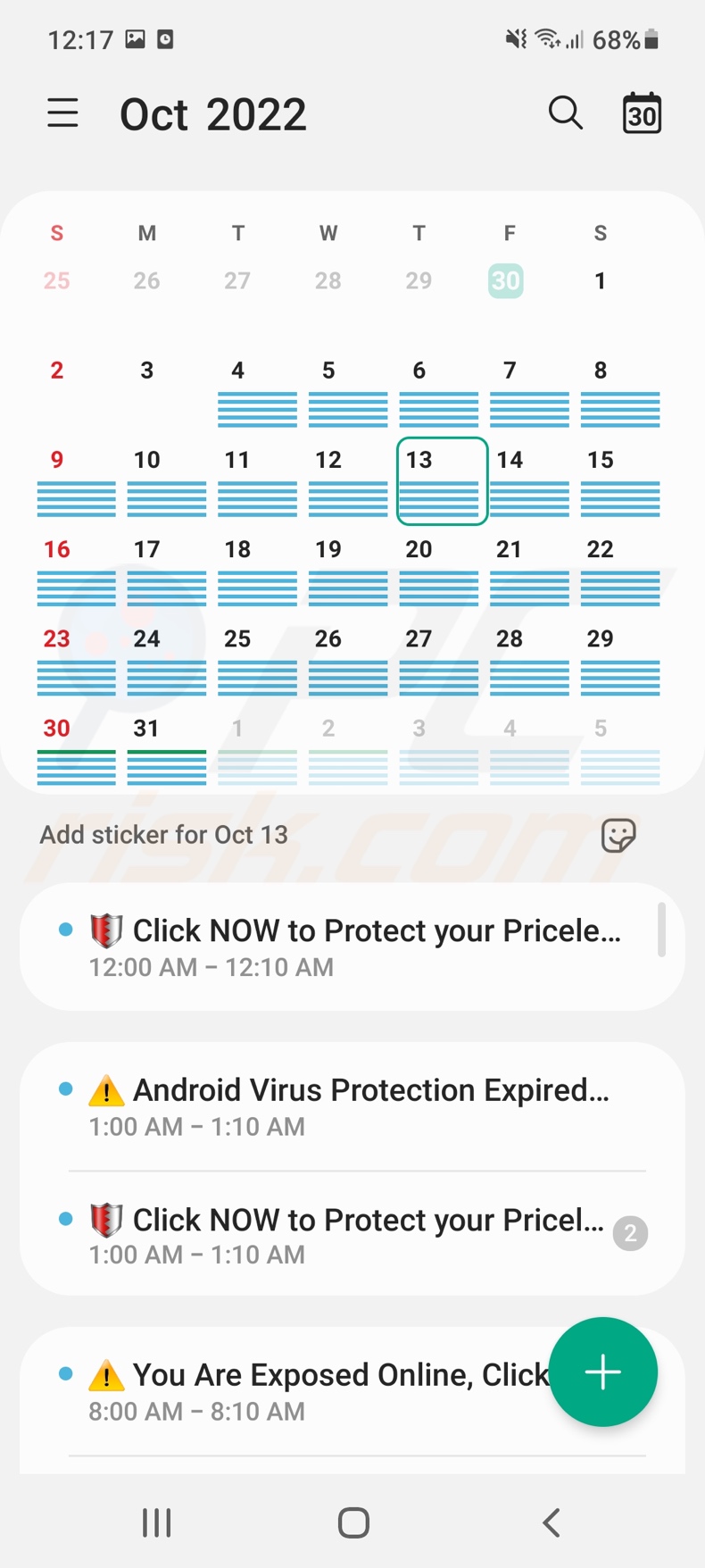Viewport: 705px width, 1568px height.
Task: Select the highlighted September 30 date
Action: [506, 280]
